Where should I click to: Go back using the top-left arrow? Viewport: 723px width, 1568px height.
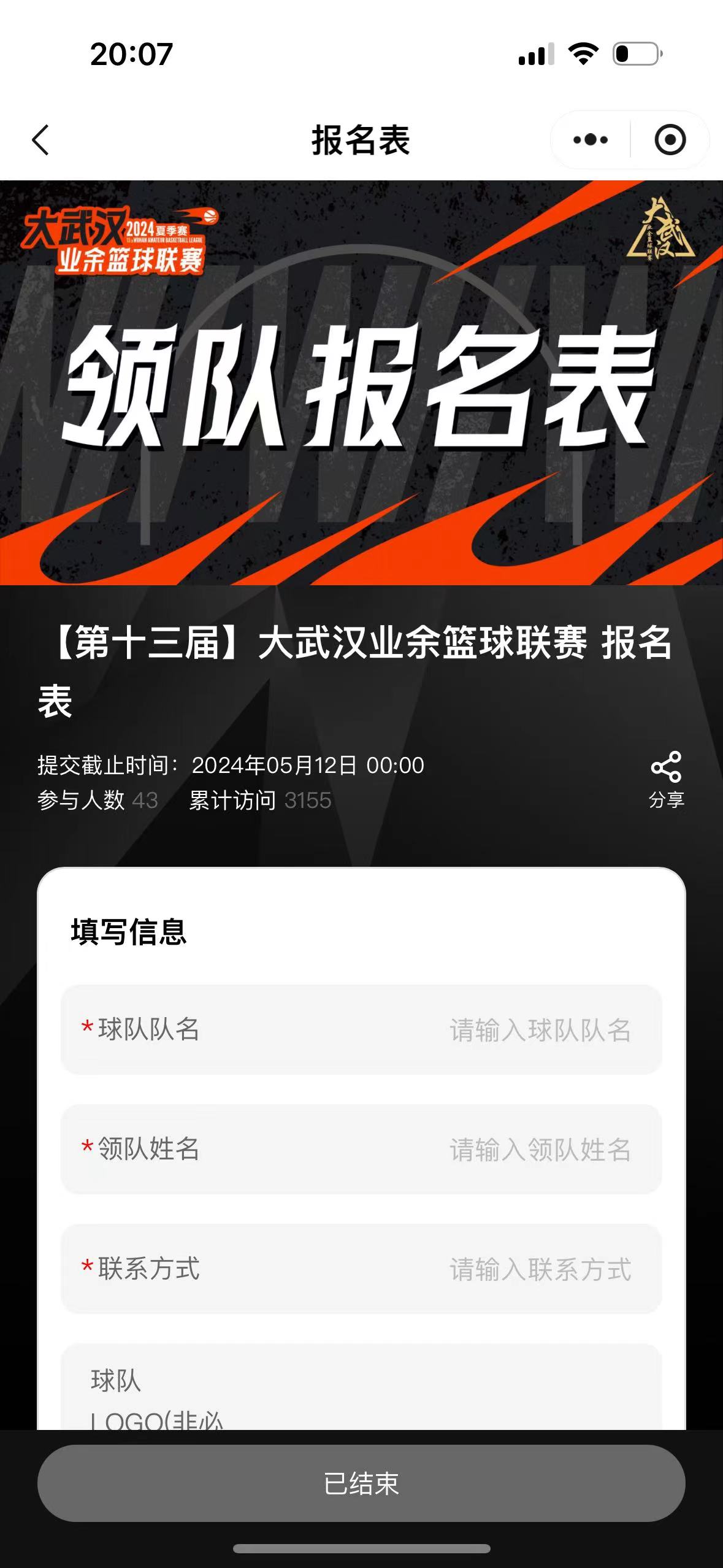coord(40,140)
